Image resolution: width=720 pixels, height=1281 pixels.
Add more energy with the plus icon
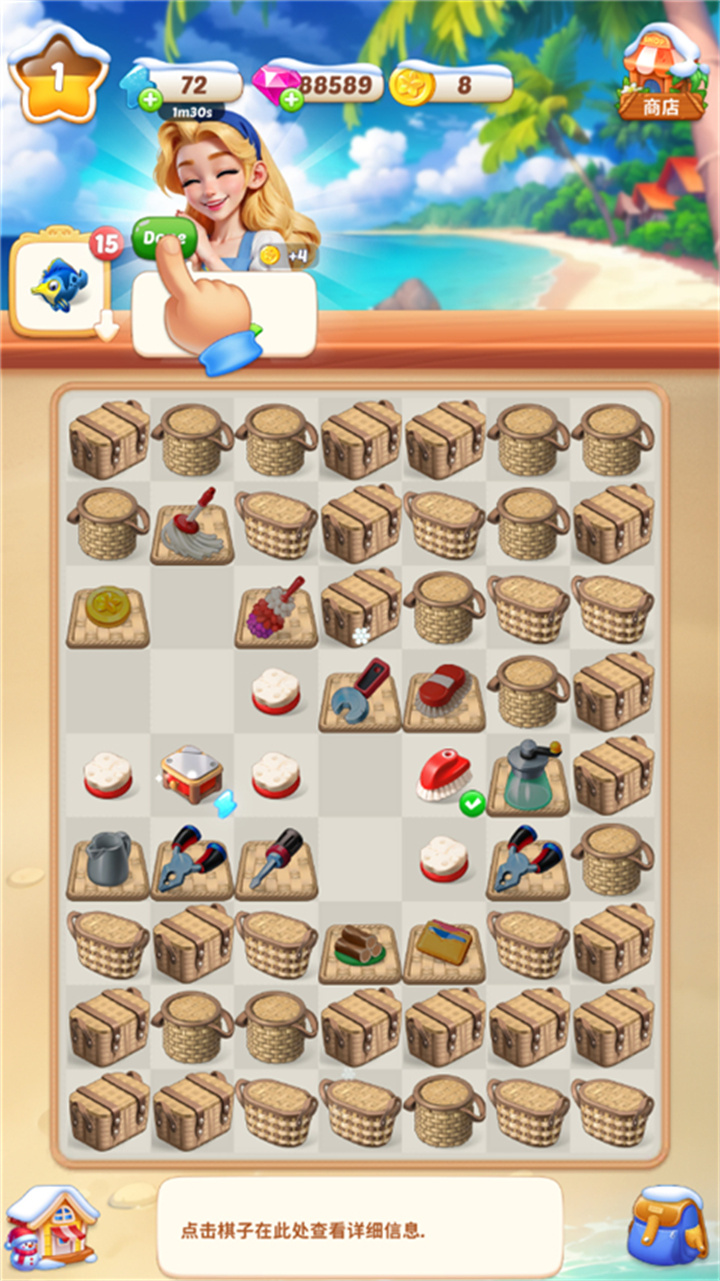click(x=151, y=99)
